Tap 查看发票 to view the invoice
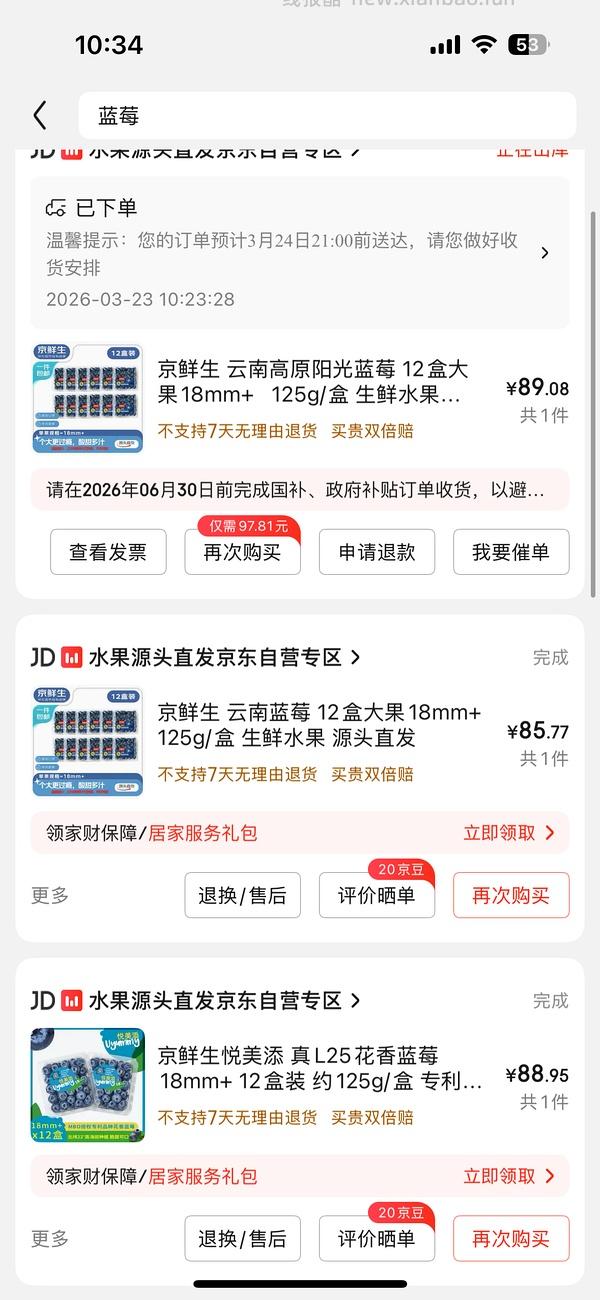 (x=108, y=552)
